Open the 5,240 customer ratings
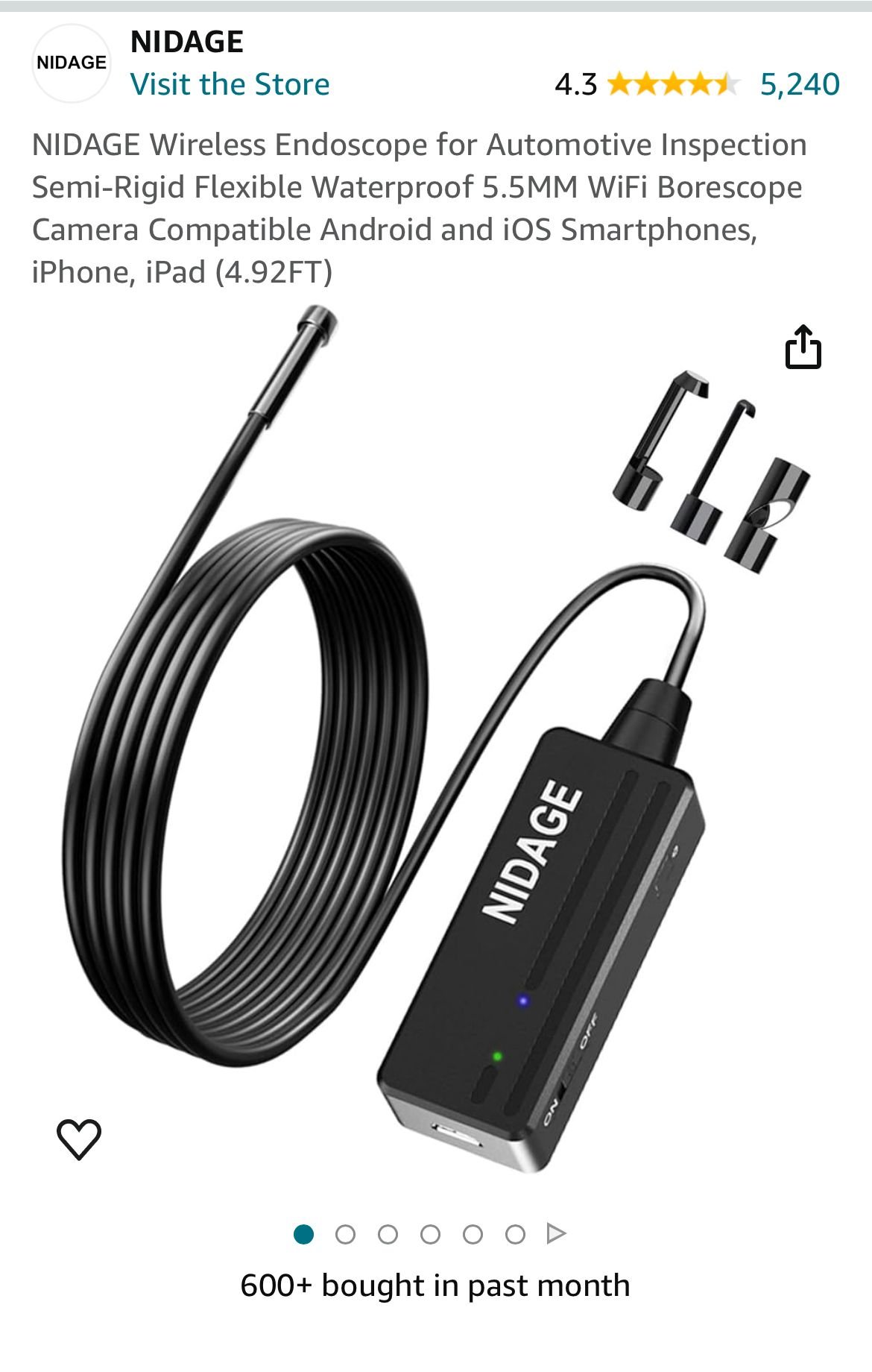The height and width of the screenshot is (1372, 872). (799, 84)
